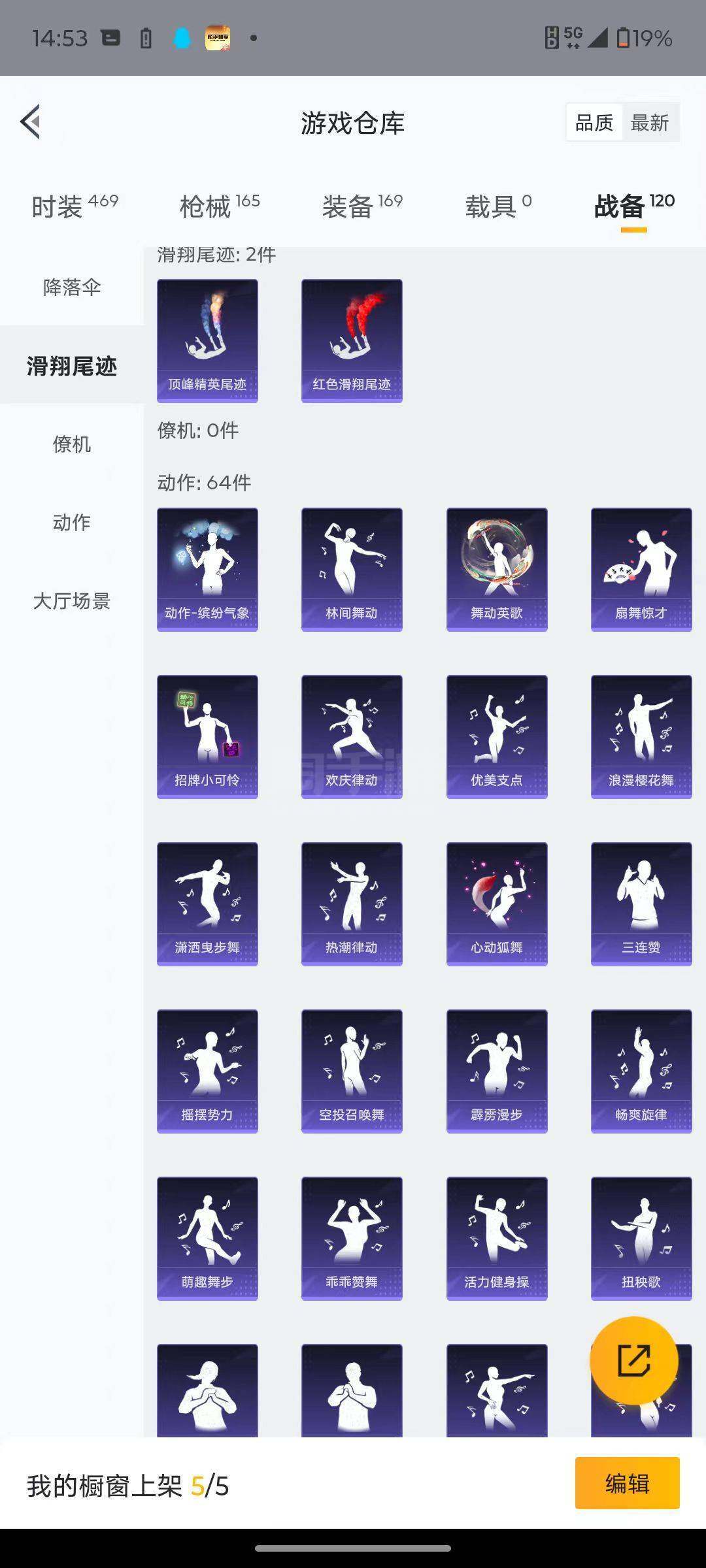Open 大厅场景 in the side menu

[x=72, y=601]
